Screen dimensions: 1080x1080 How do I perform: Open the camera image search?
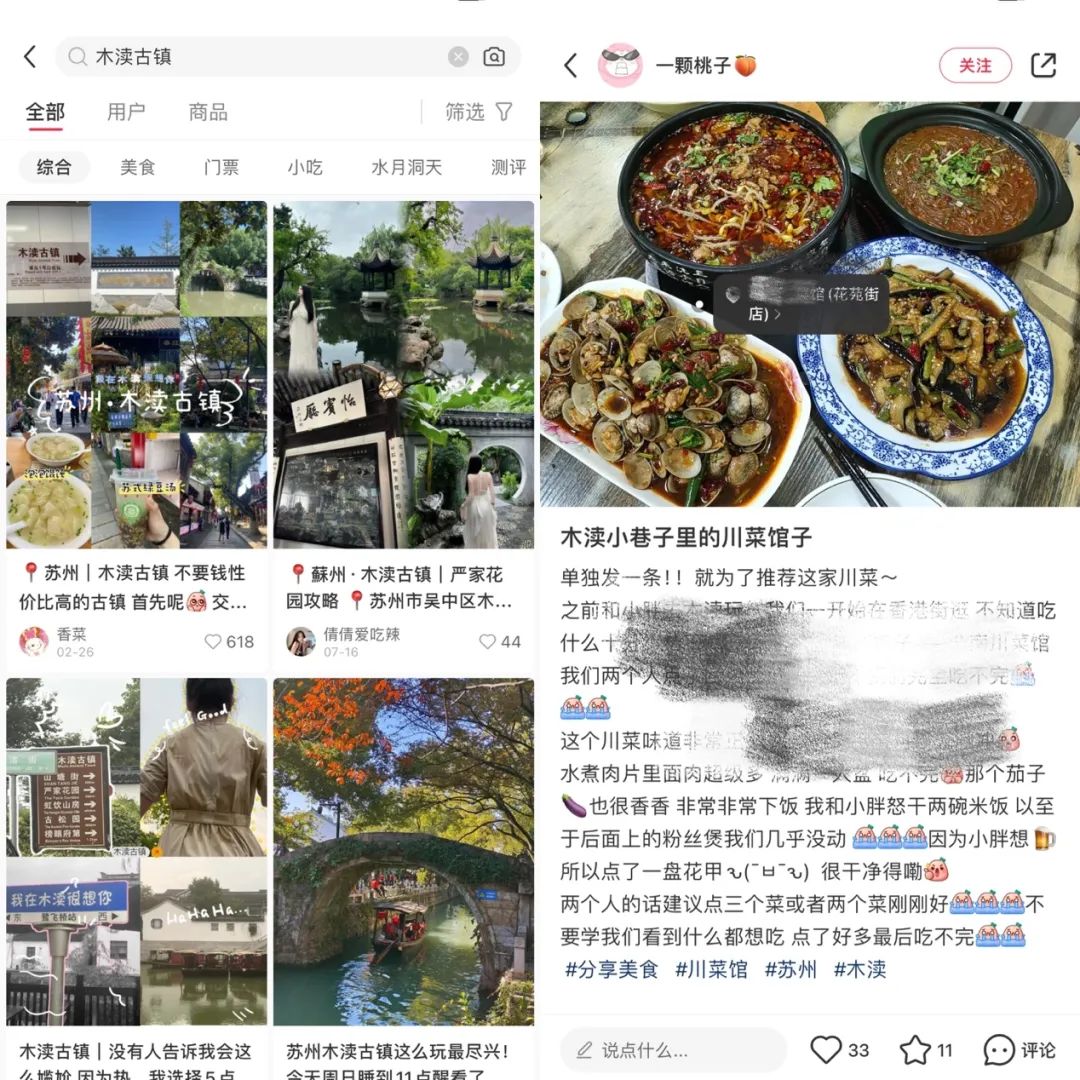[494, 57]
